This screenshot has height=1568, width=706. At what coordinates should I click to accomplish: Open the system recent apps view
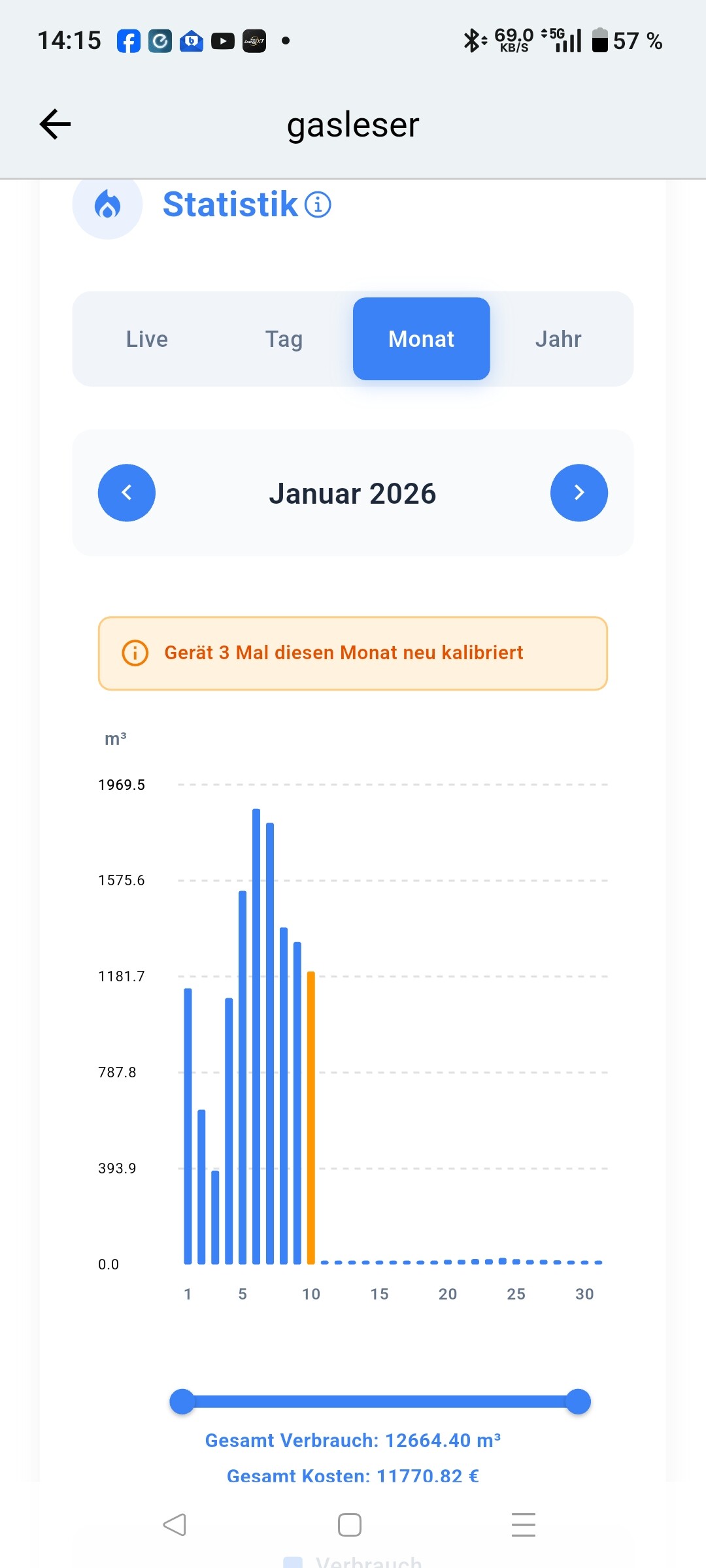coord(524,1524)
